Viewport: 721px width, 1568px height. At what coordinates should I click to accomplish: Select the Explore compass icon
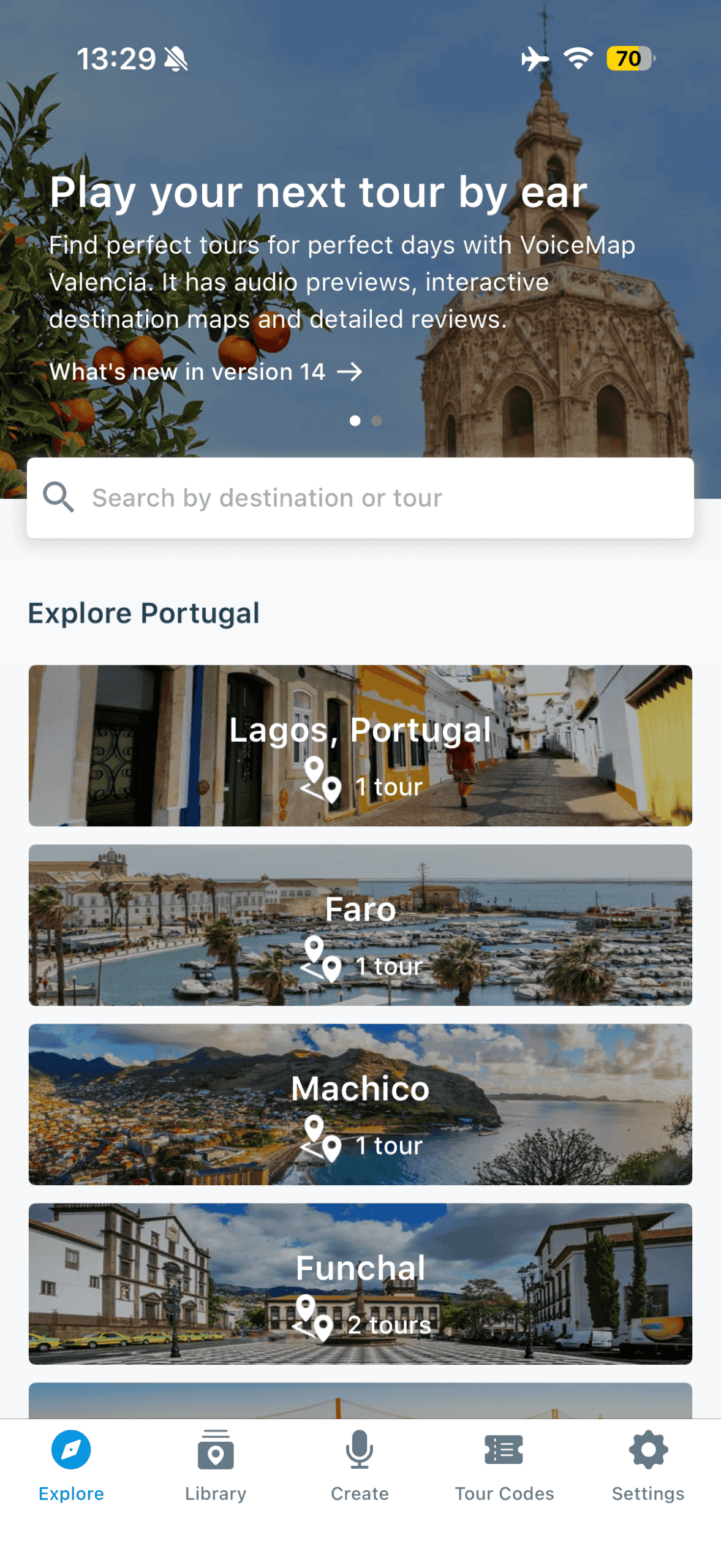72,1450
